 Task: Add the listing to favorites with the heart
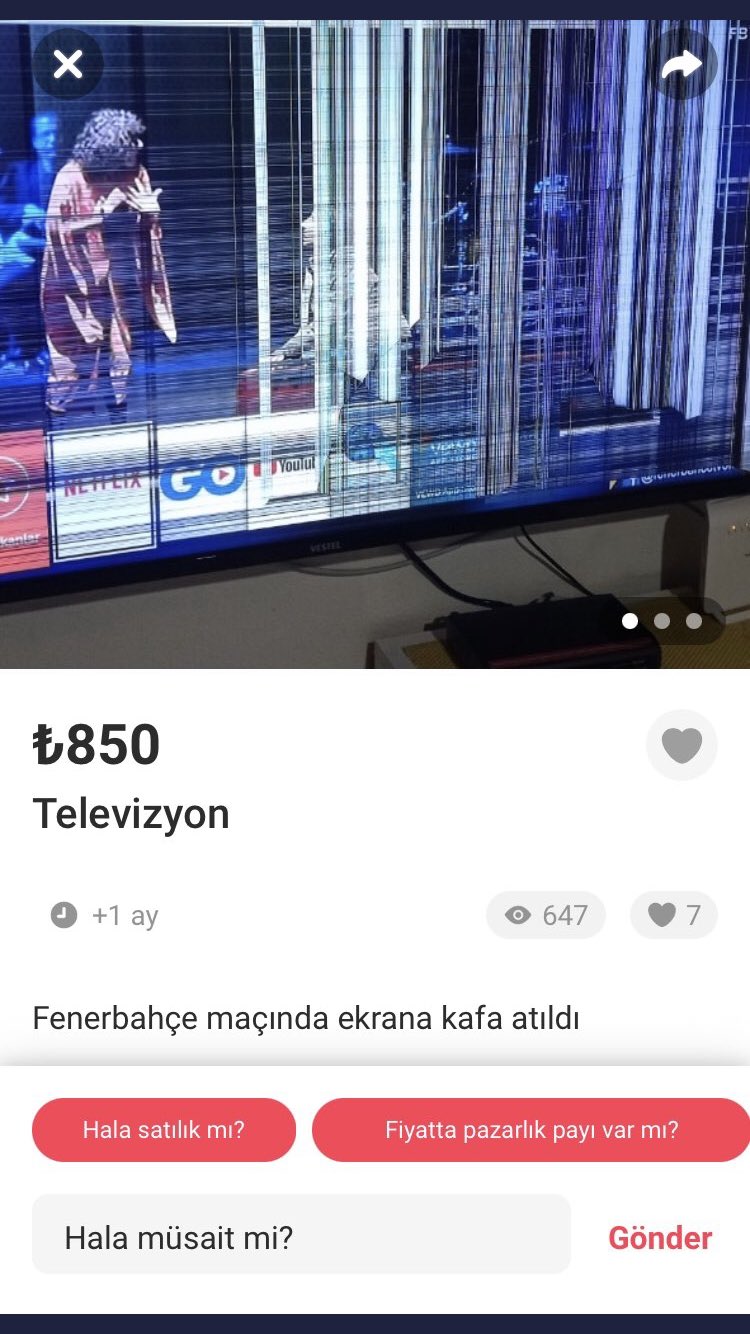pos(682,745)
